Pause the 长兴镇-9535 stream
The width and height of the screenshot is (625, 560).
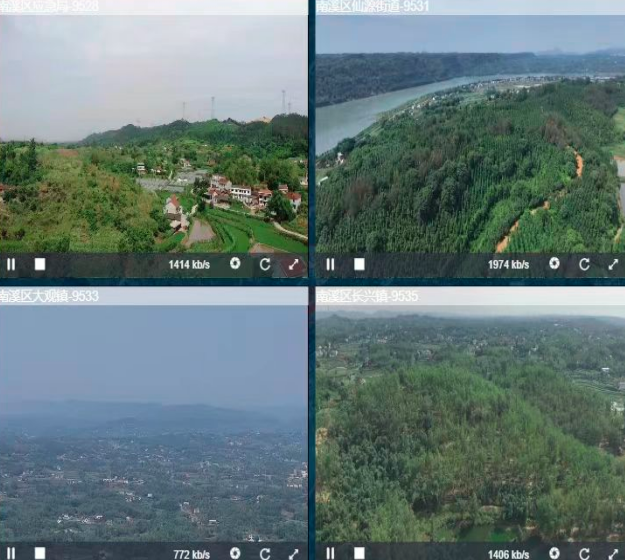tap(330, 553)
